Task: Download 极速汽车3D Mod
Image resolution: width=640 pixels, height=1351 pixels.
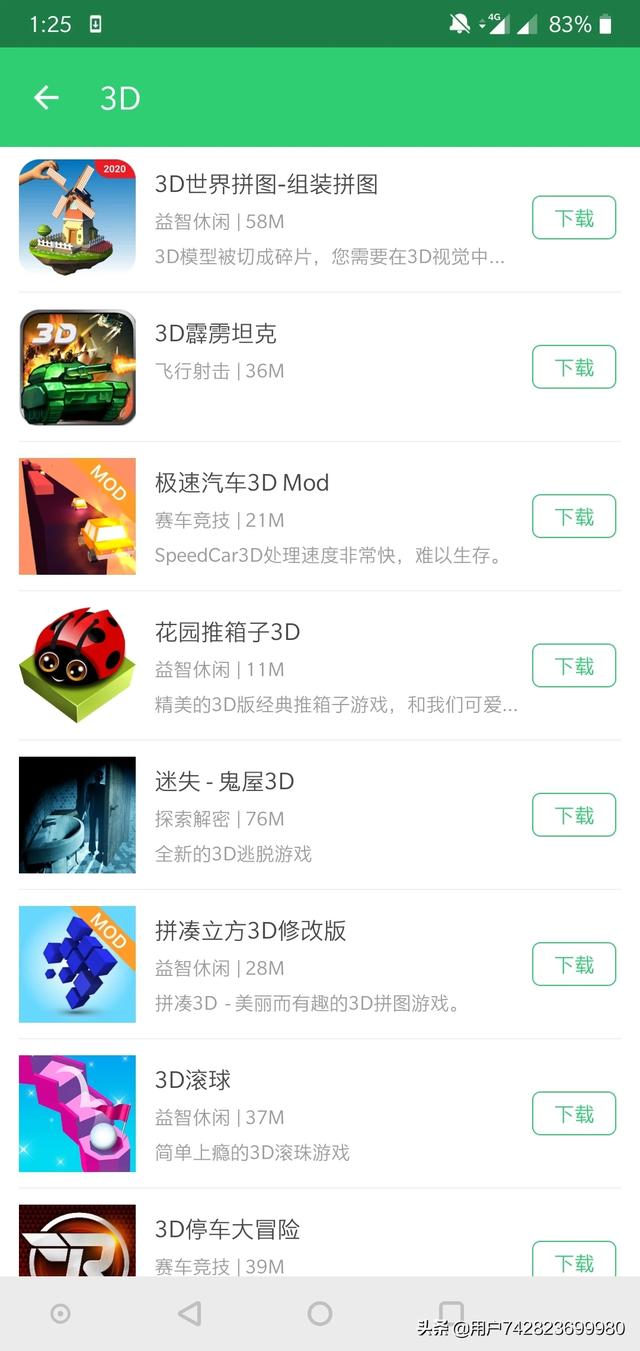Action: [x=574, y=517]
